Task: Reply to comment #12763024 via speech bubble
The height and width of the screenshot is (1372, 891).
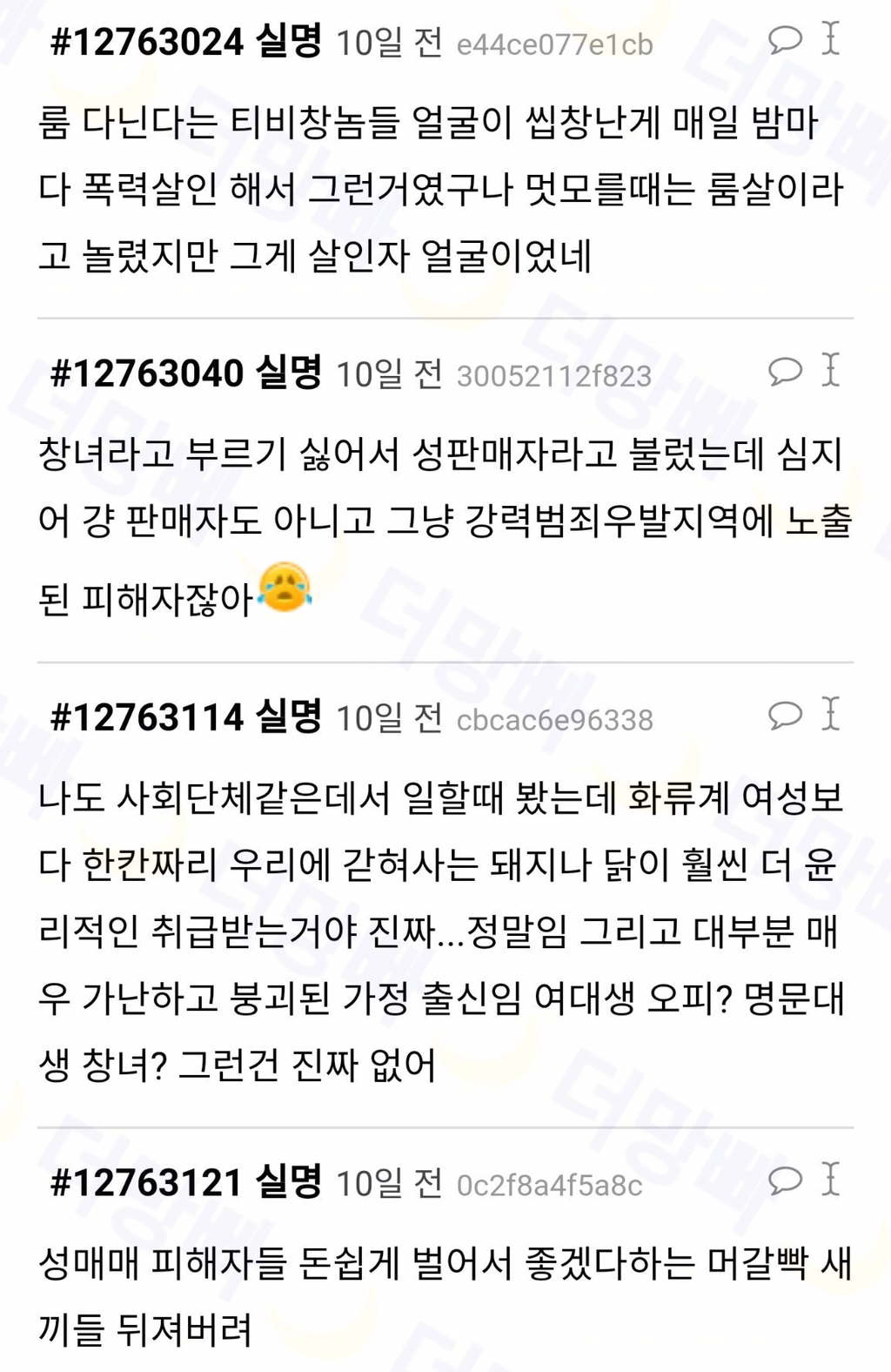Action: tap(785, 39)
